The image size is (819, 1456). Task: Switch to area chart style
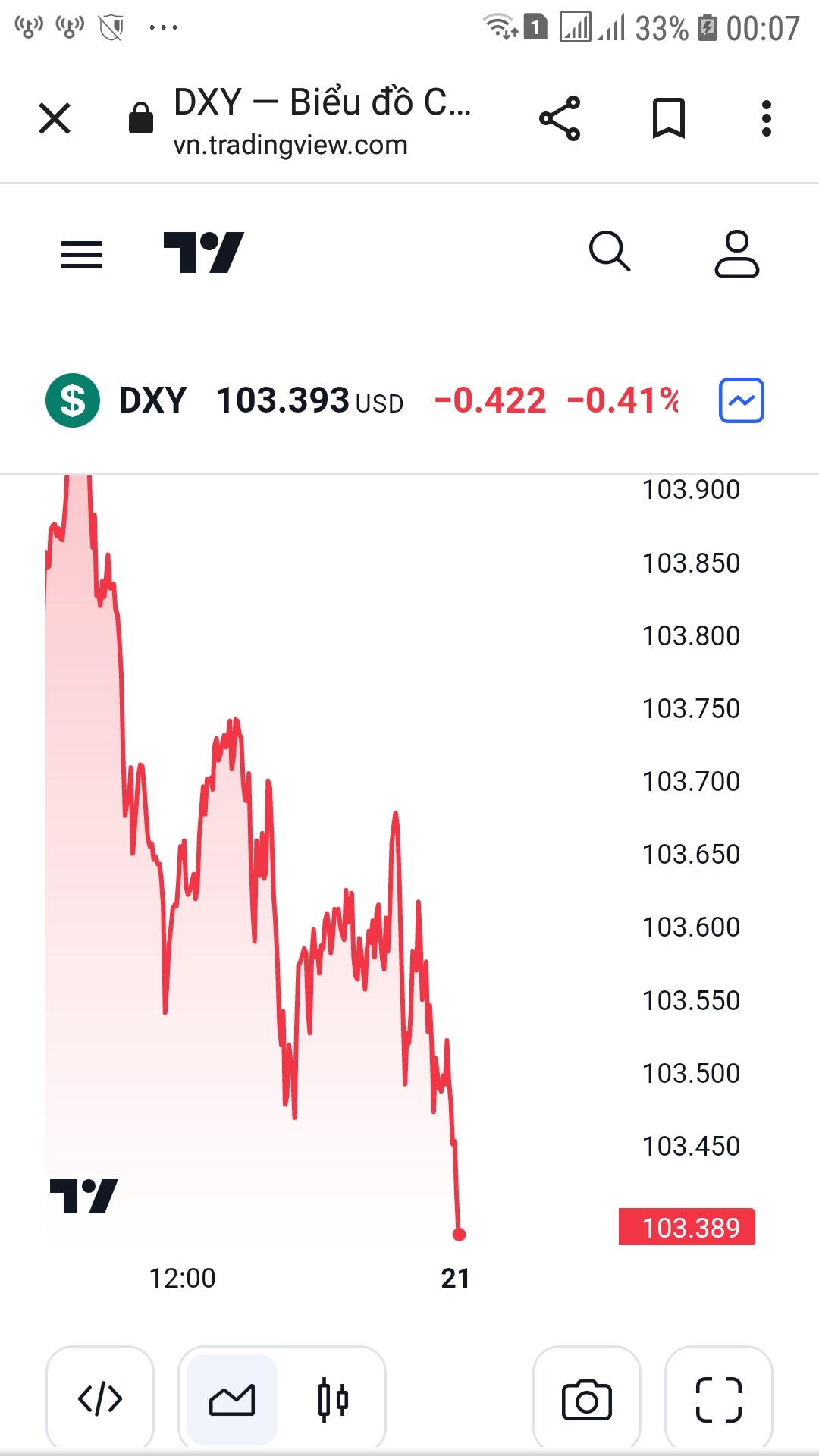point(232,1399)
